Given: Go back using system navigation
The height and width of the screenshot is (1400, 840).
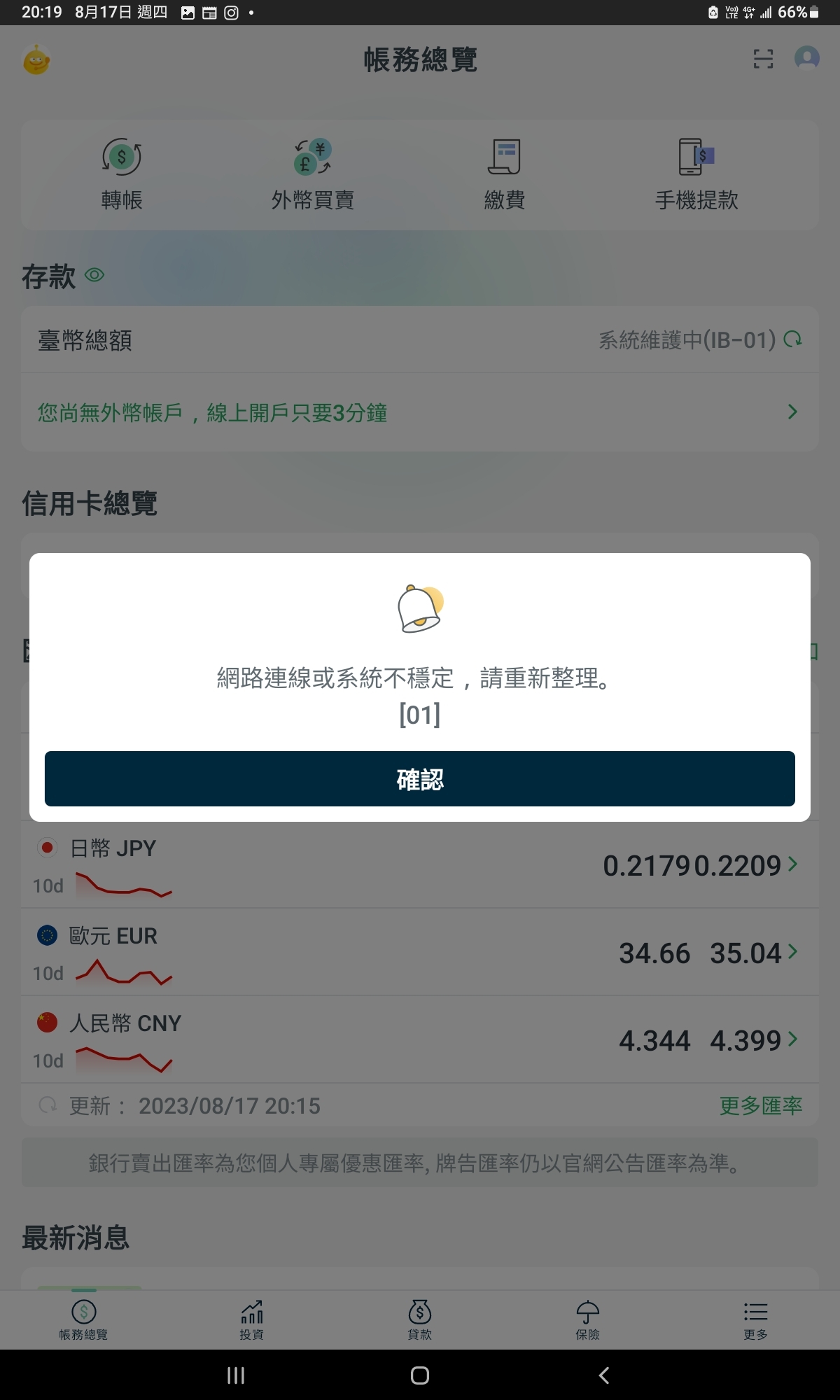Looking at the screenshot, I should point(603,1375).
